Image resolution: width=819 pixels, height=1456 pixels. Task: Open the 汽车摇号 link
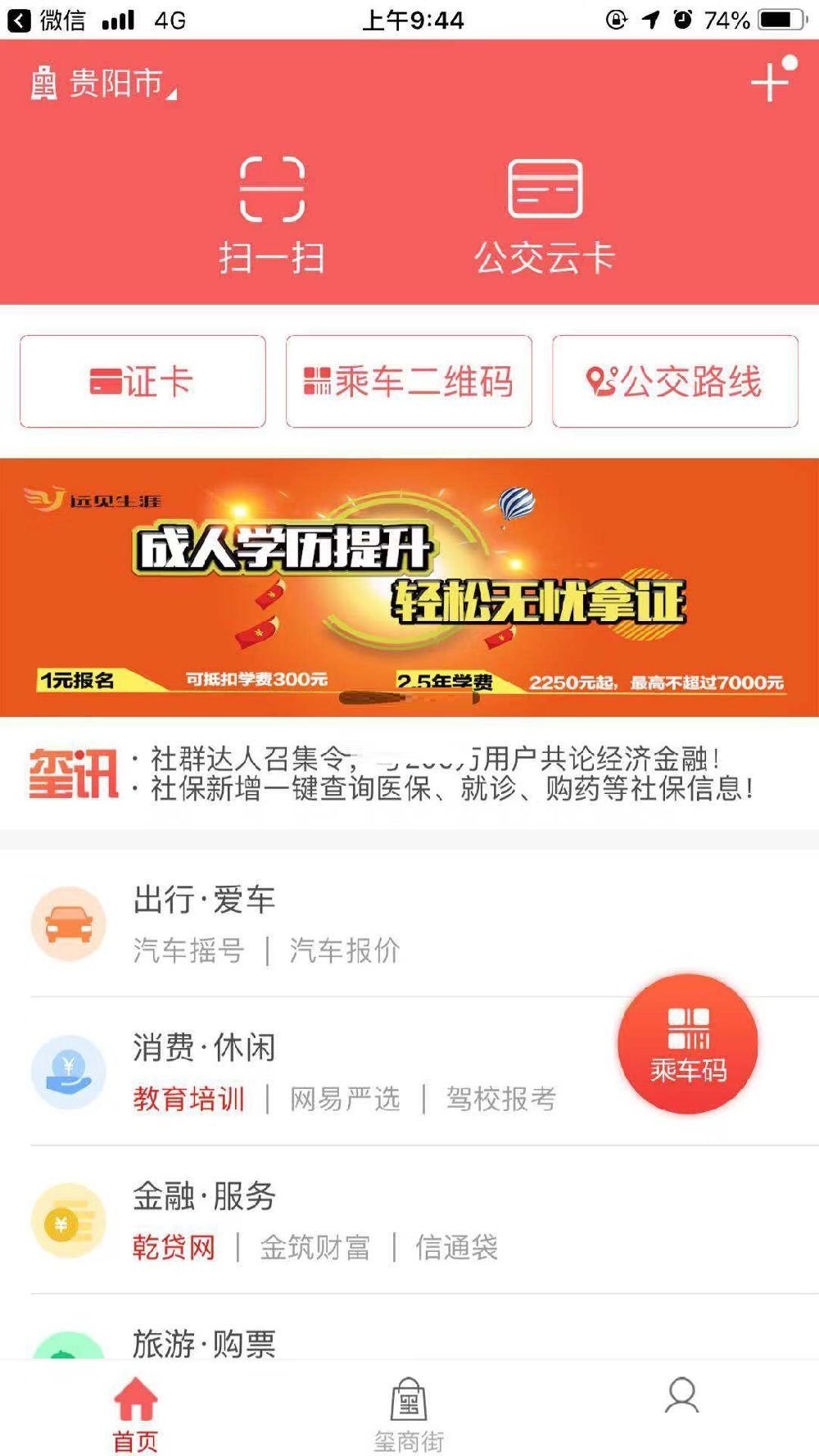(x=190, y=950)
